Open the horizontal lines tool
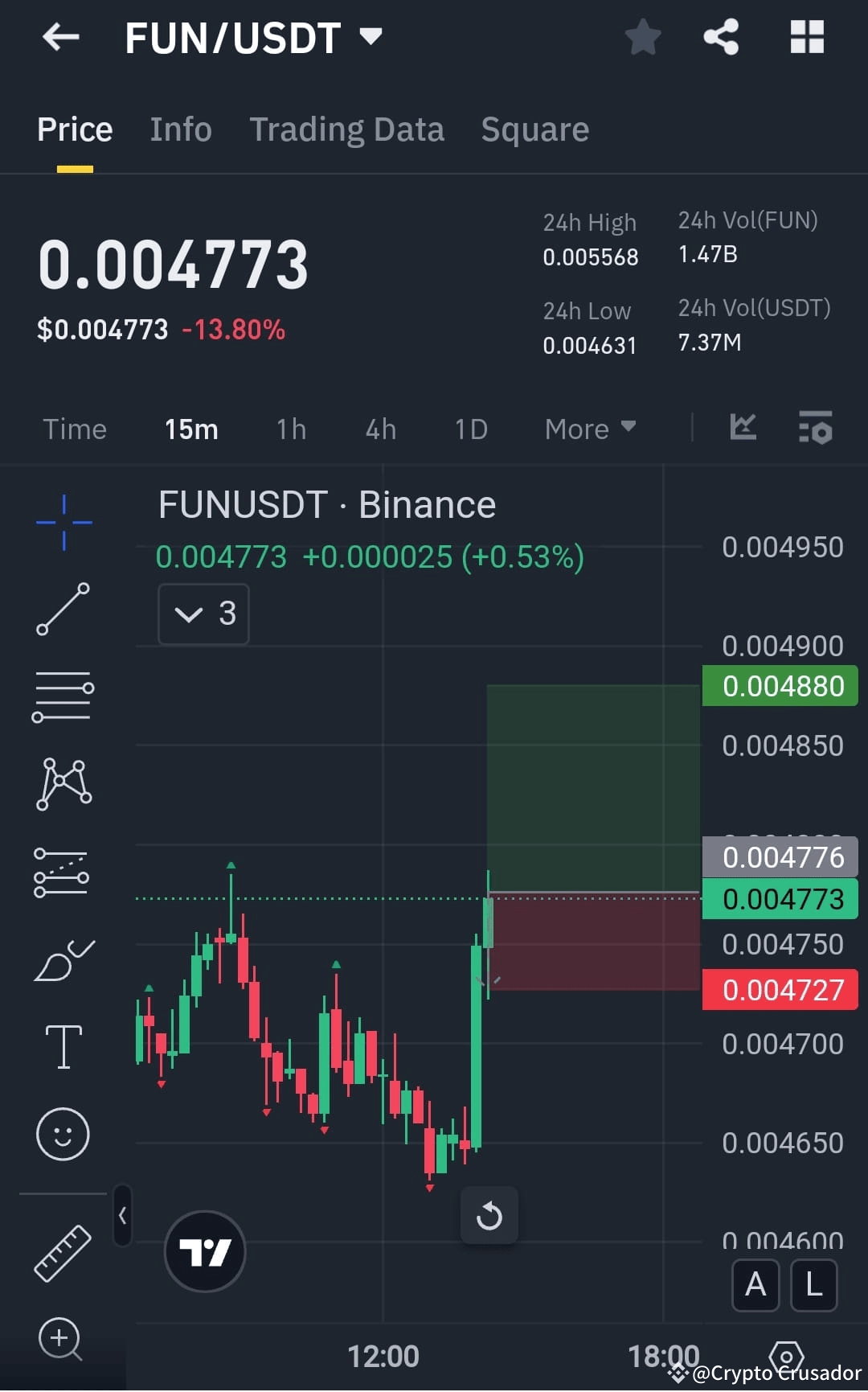The image size is (868, 1392). (63, 696)
